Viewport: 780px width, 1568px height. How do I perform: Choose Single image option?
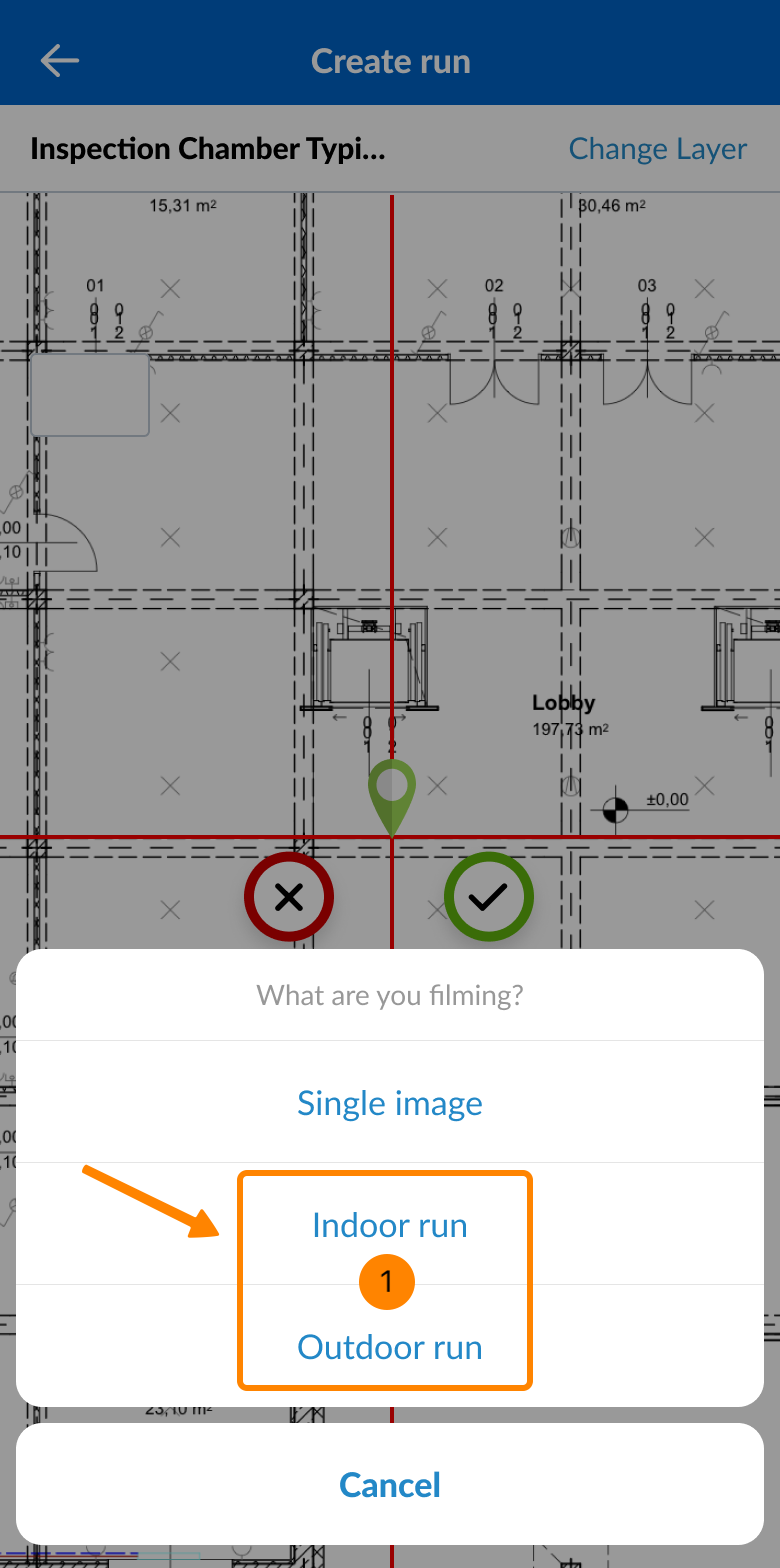point(390,1102)
